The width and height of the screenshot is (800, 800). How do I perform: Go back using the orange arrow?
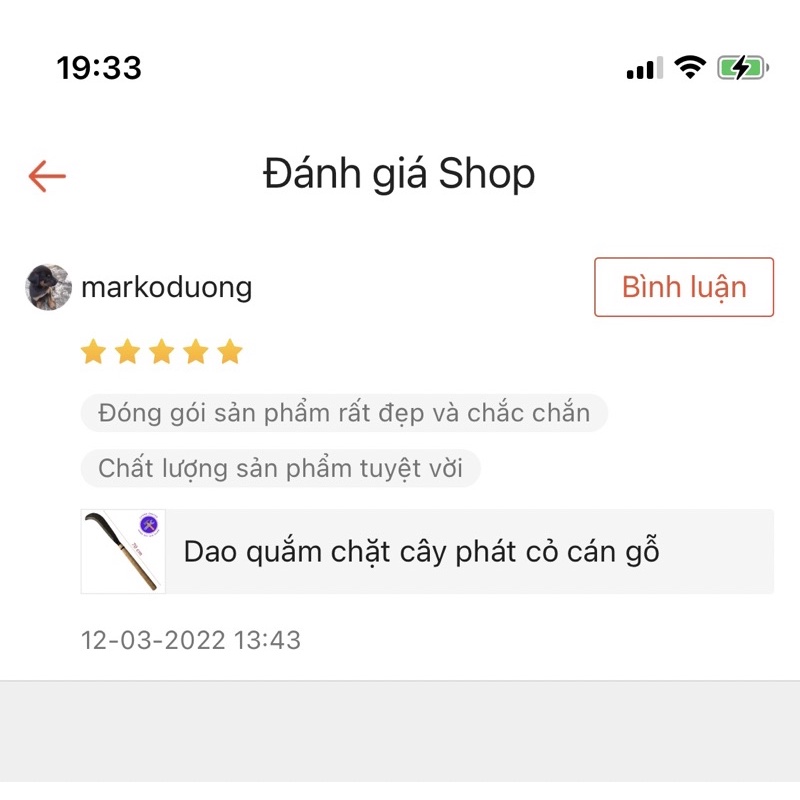47,177
